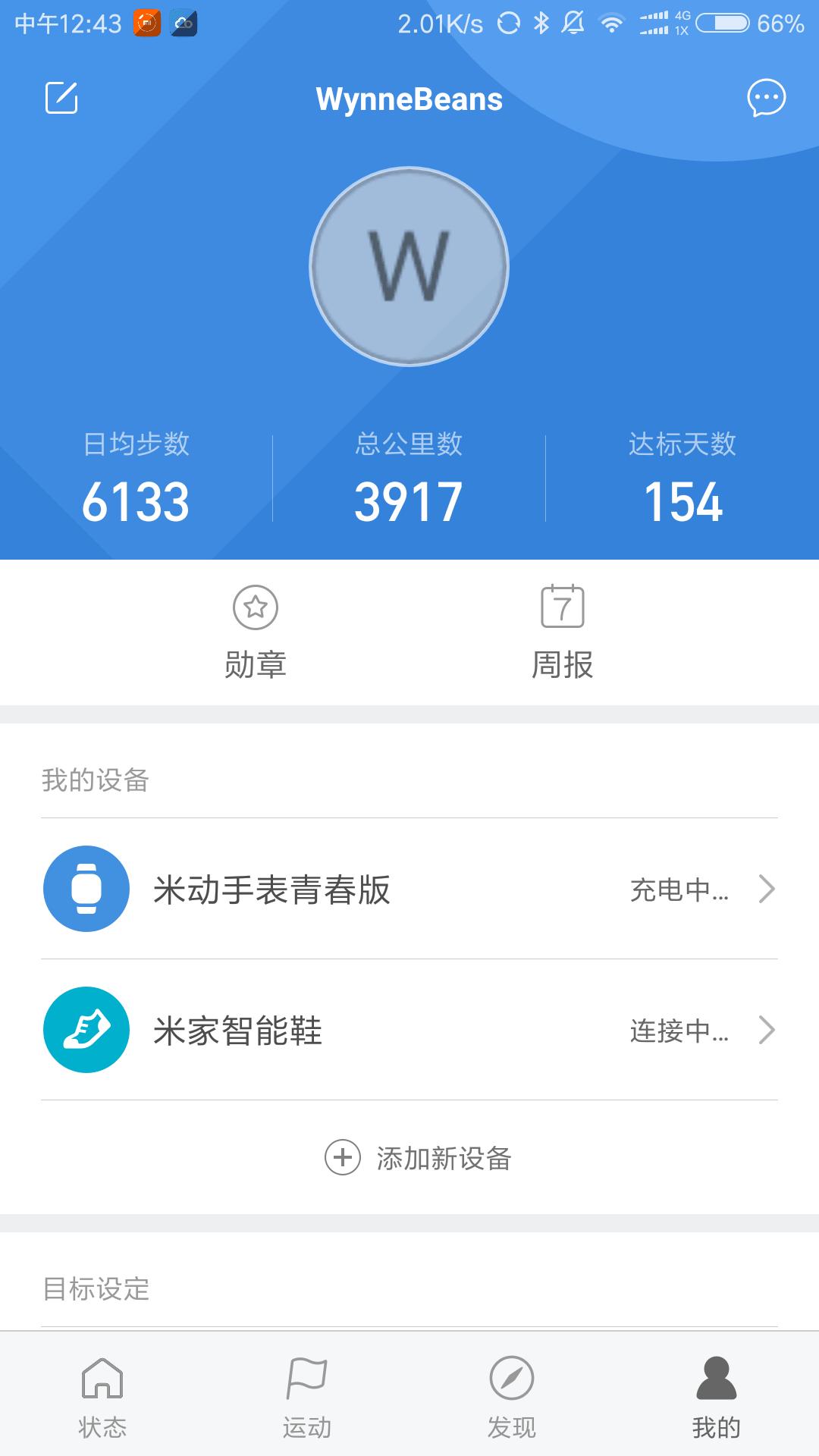This screenshot has width=819, height=1456.
Task: Select the smart shoes device icon
Action: pos(86,1030)
